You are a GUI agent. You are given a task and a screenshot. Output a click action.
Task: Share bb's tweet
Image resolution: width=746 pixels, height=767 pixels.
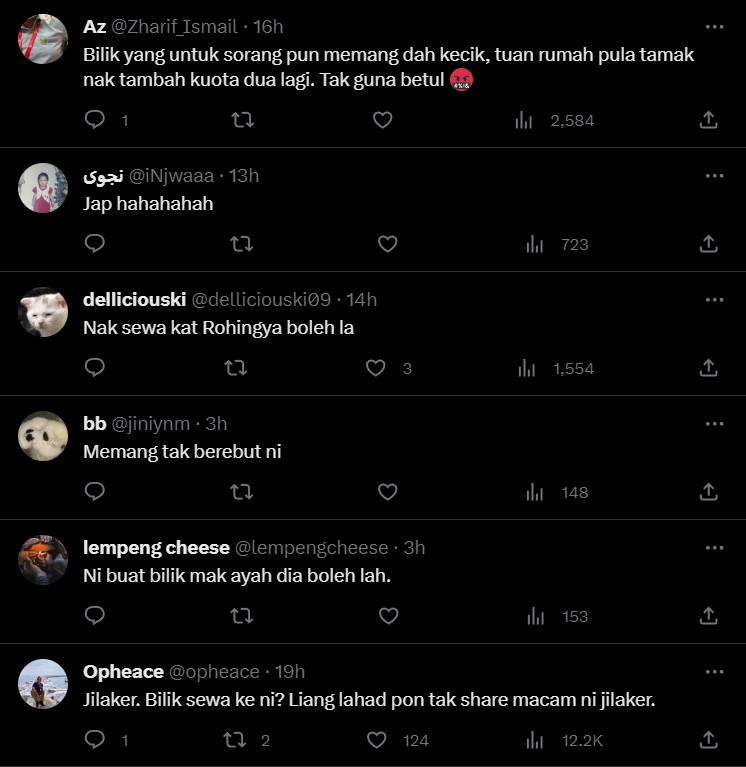click(x=708, y=492)
